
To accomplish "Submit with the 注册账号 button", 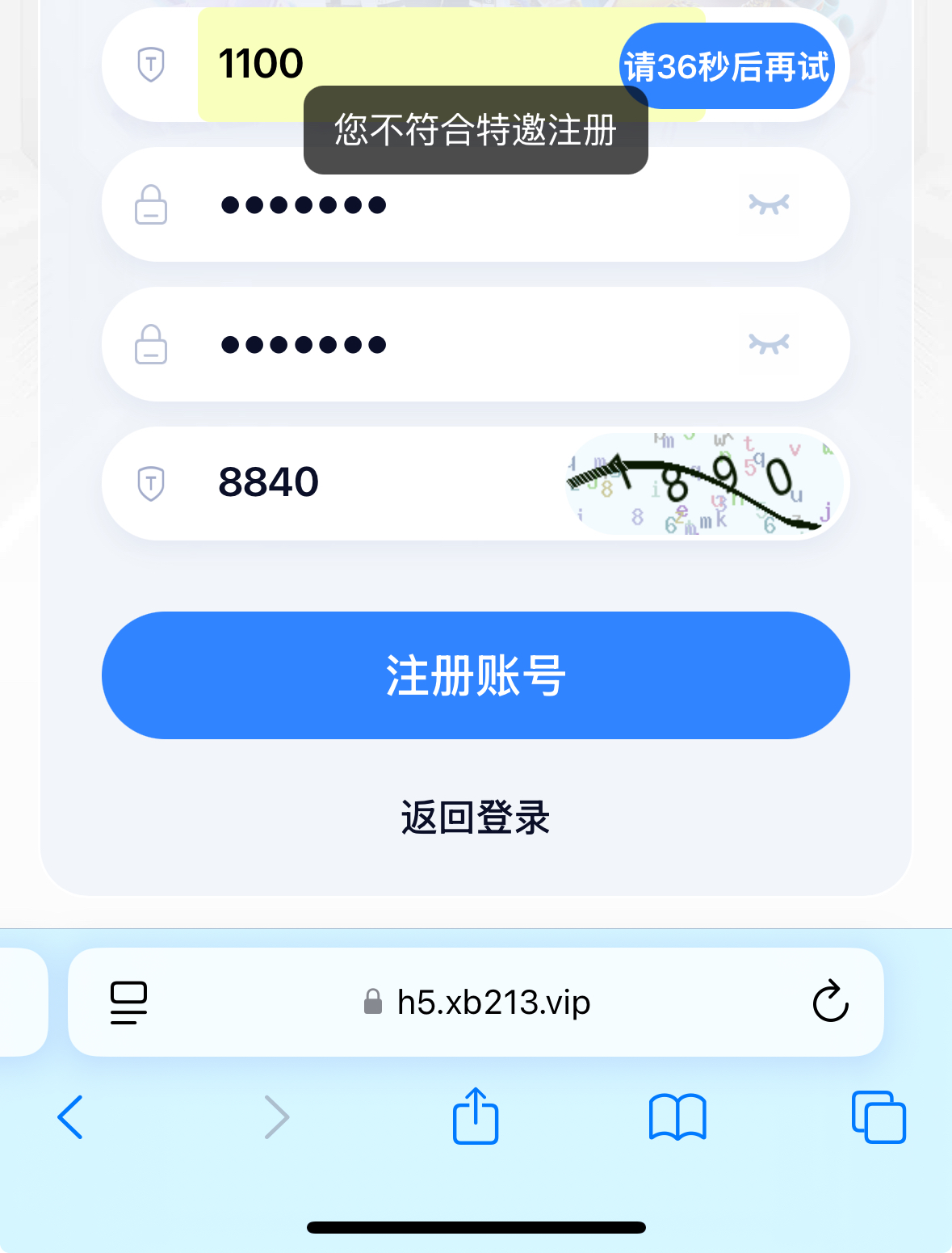I will click(x=476, y=675).
